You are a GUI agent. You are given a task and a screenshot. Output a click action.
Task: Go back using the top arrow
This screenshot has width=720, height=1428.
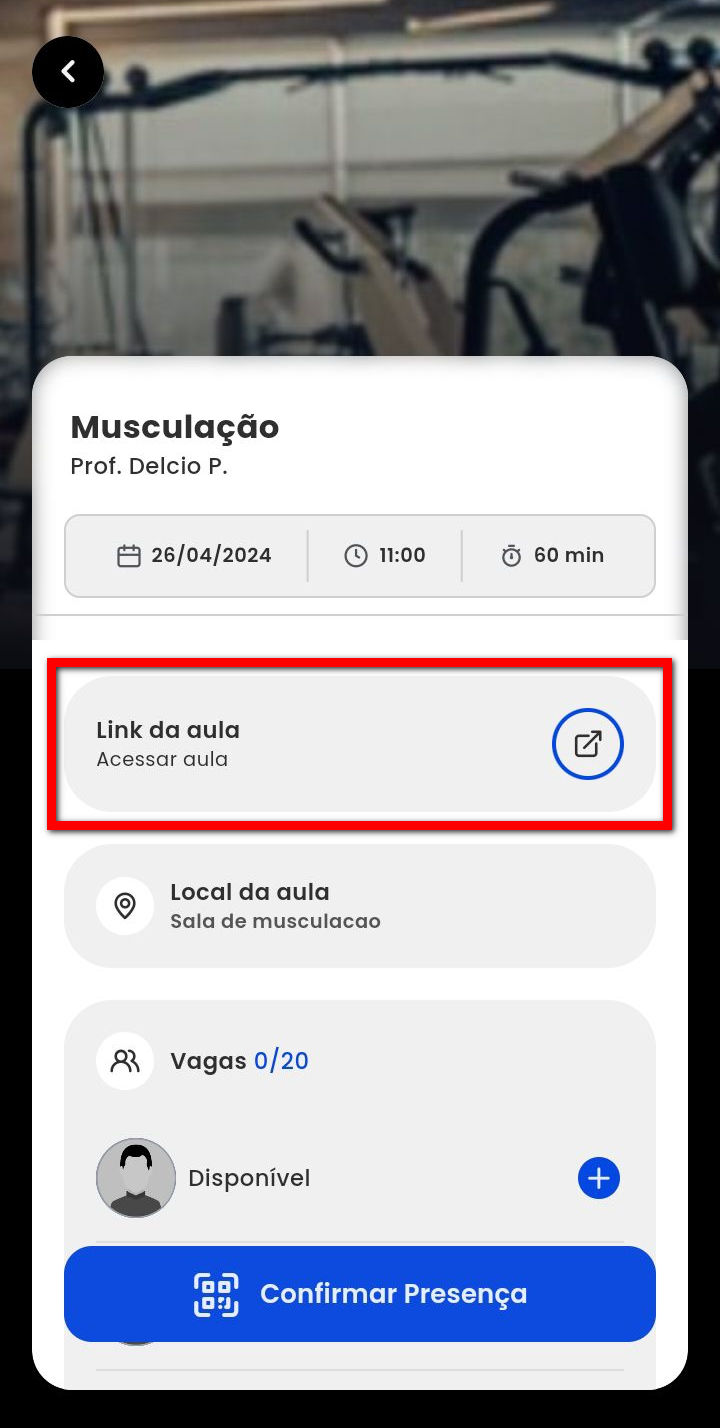pos(68,72)
